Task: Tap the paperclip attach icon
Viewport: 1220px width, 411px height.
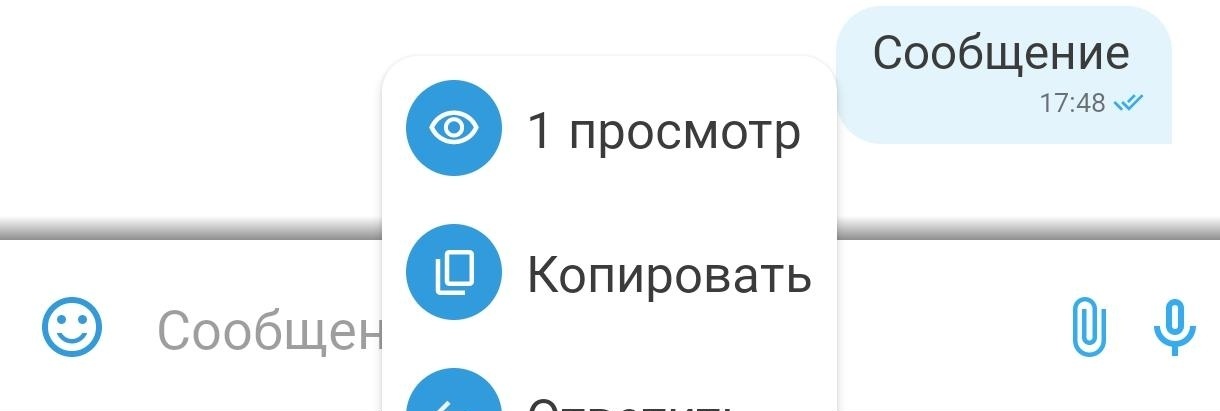Action: (x=1090, y=327)
